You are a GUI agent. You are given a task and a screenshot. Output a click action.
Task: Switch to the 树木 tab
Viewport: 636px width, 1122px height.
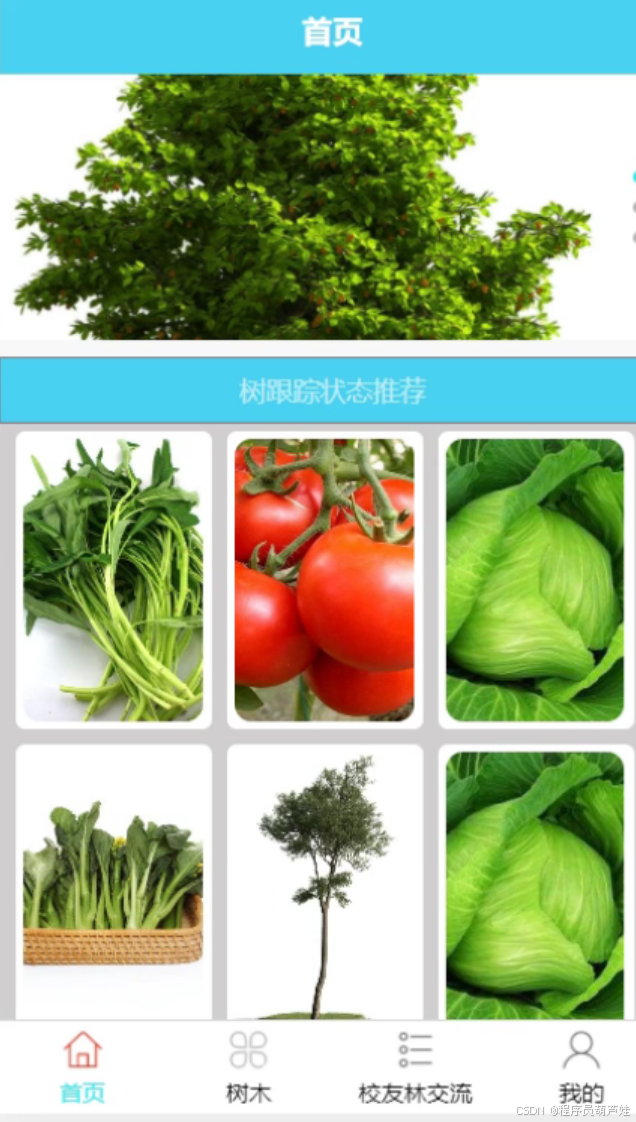click(x=248, y=1068)
